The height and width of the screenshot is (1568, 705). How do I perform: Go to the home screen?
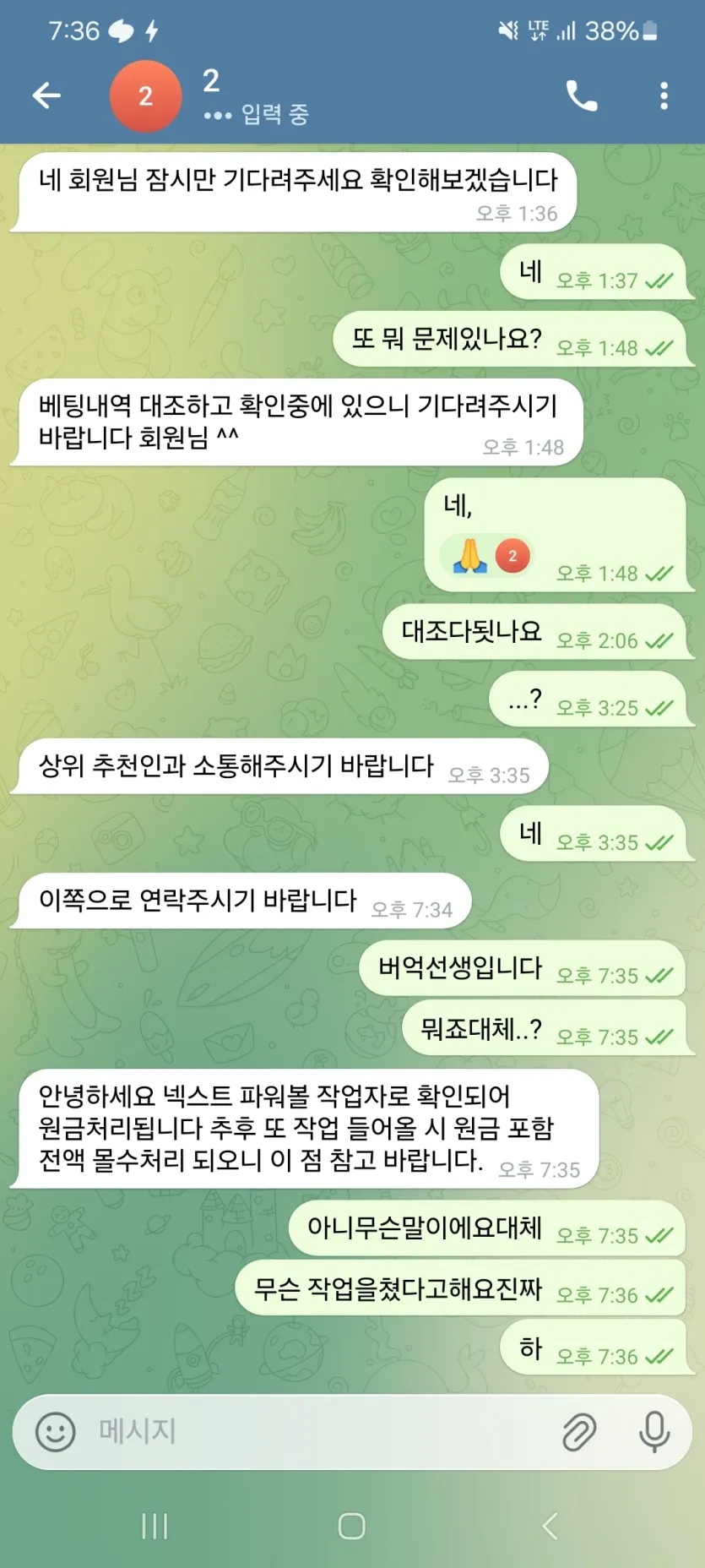click(x=351, y=1526)
